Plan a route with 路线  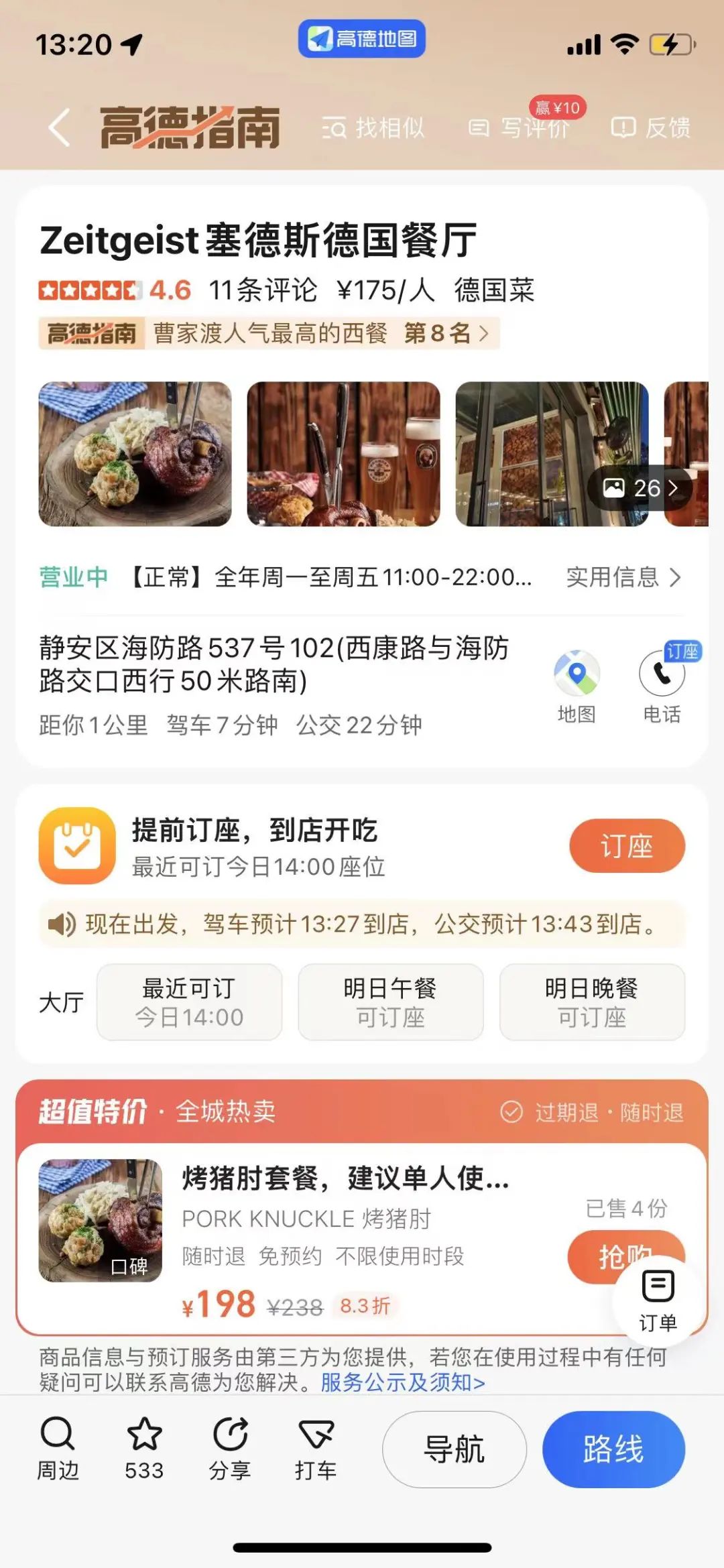pyautogui.click(x=613, y=1449)
